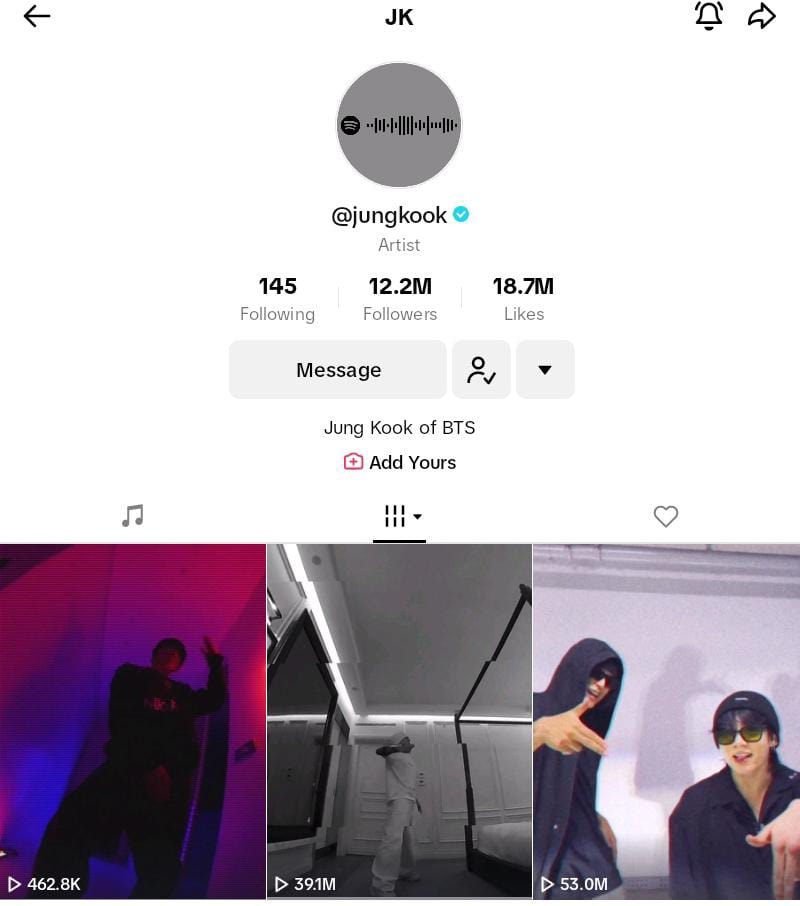Screen dimensions: 800x906
Task: Go back with the back arrow
Action: pyautogui.click(x=37, y=16)
